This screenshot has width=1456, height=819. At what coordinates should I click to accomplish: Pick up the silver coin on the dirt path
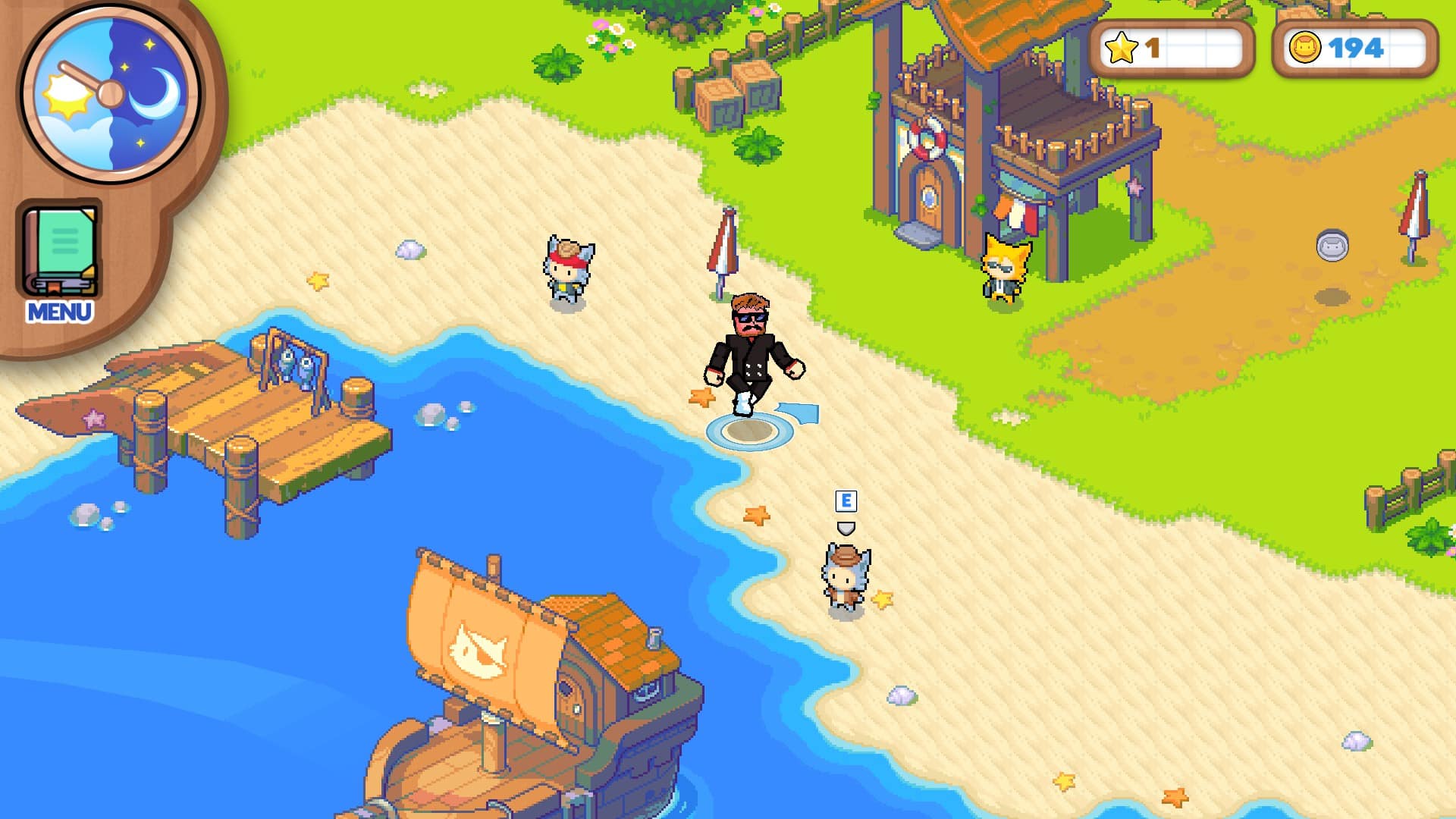(1332, 246)
